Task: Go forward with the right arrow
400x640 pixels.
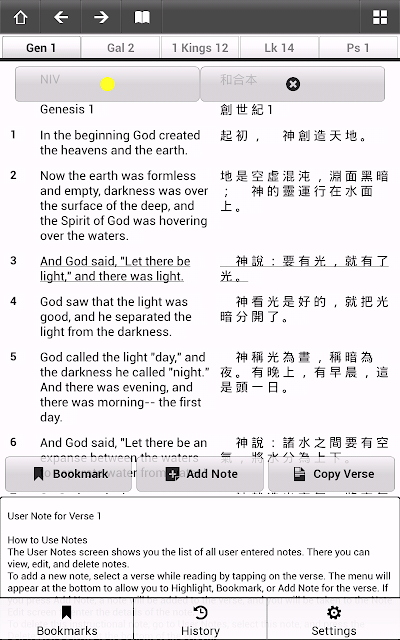Action: (101, 17)
